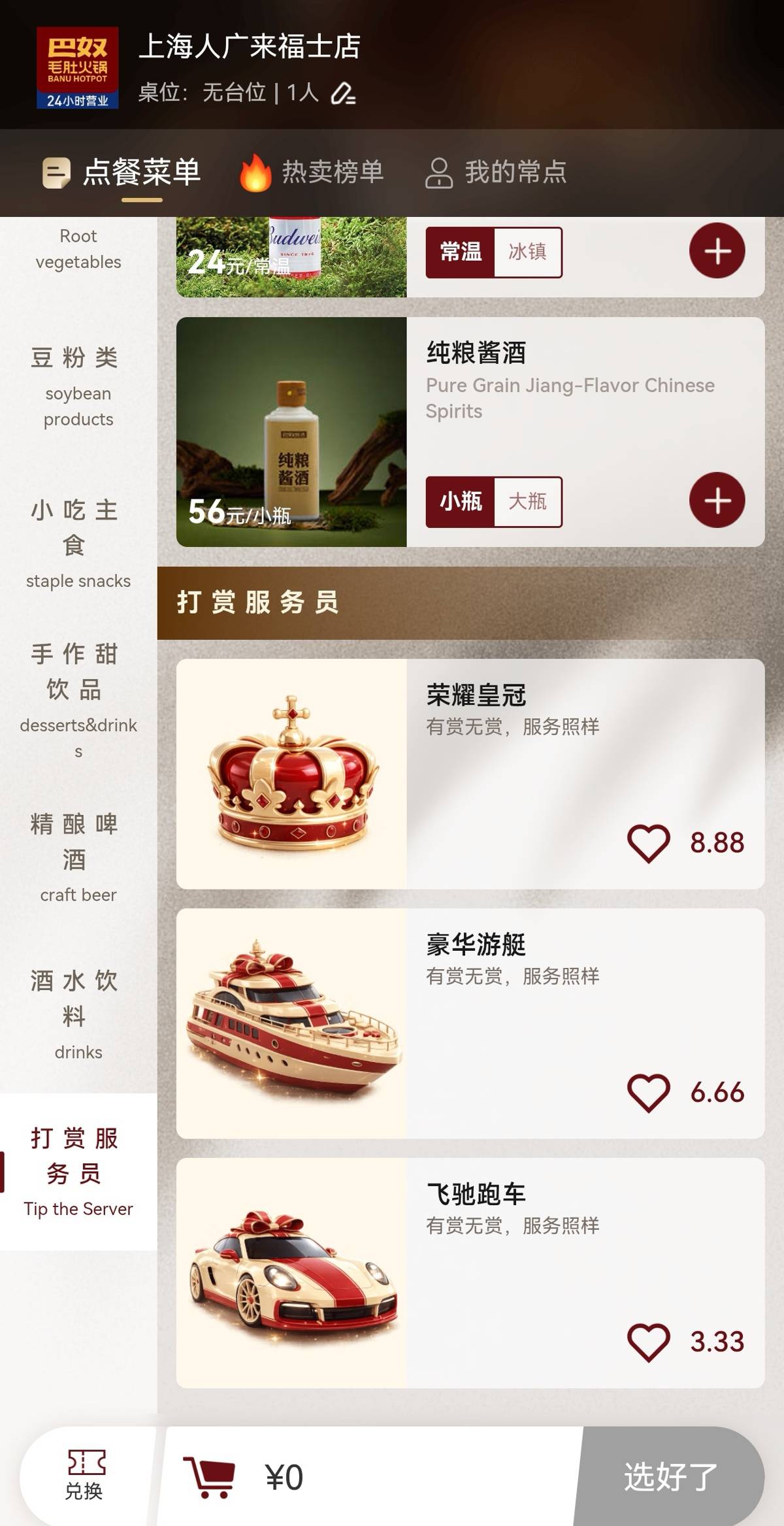Go to 小吃主食 staple snacks category
Screen dimensions: 784x1526
[x=78, y=544]
